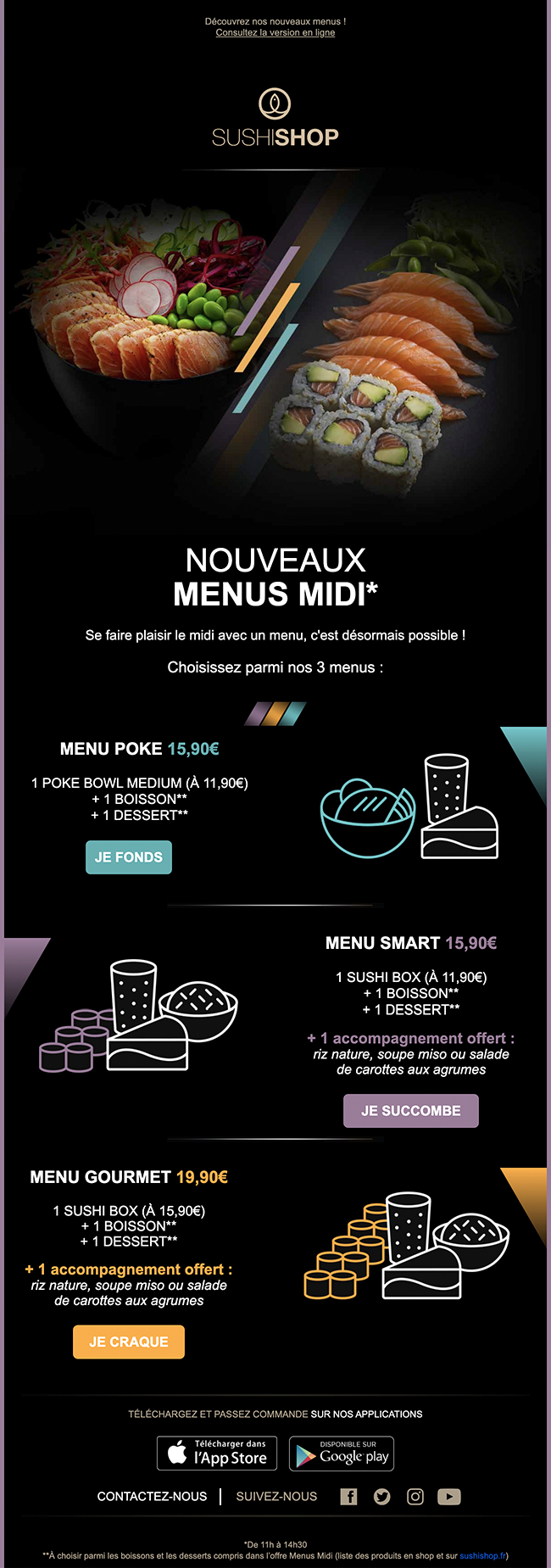Visit the Facebook page icon
551x1568 pixels.
pos(348,1496)
